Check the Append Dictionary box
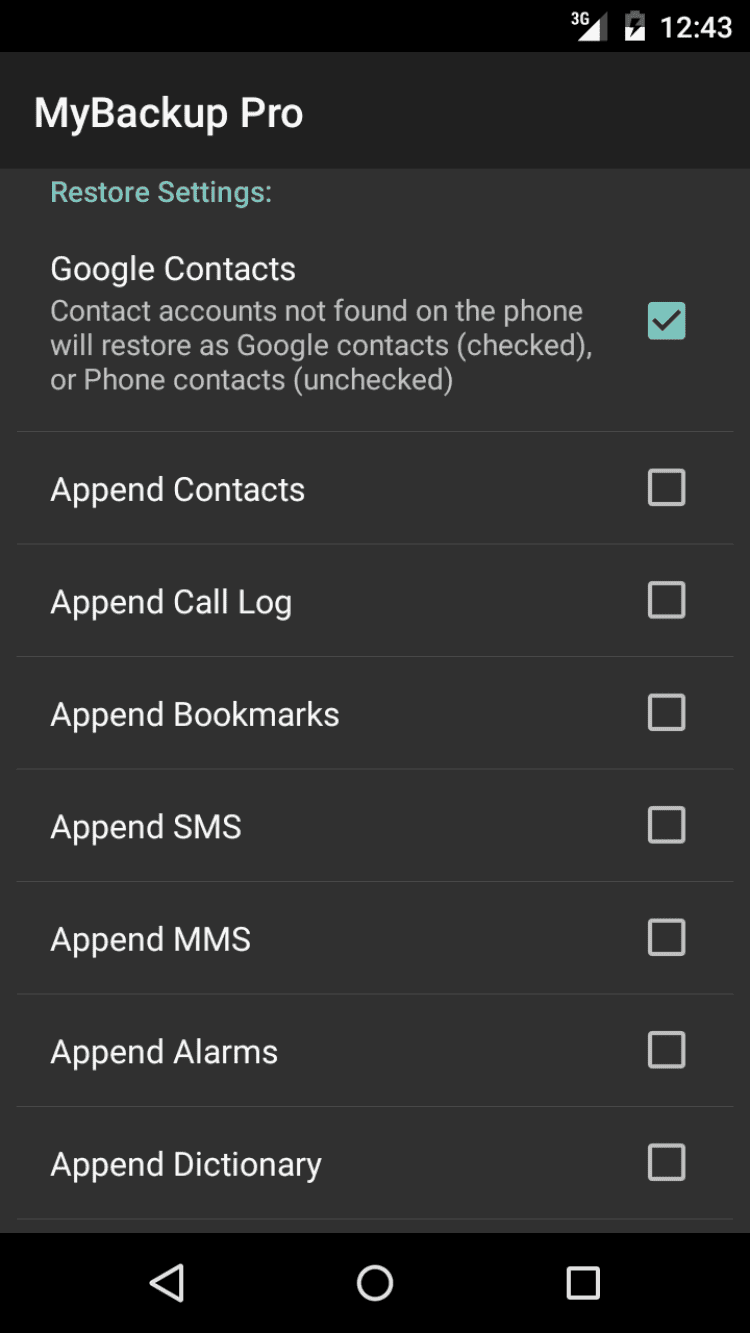This screenshot has height=1333, width=750. 666,1163
